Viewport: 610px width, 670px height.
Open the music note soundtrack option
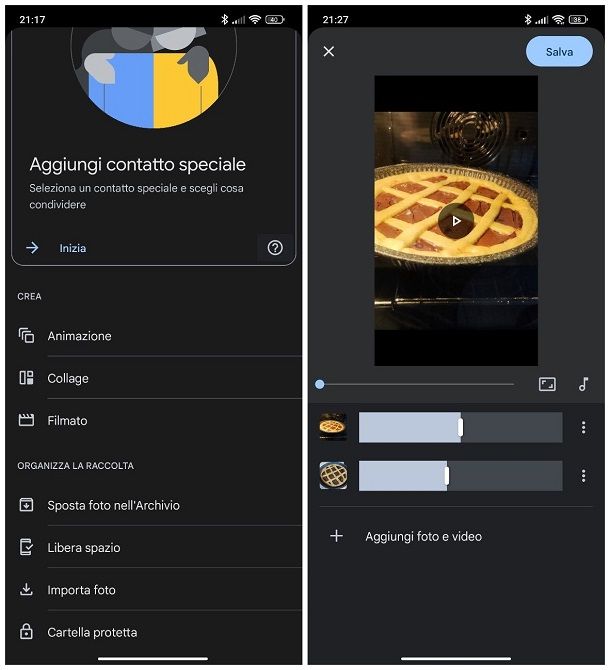pyautogui.click(x=584, y=384)
